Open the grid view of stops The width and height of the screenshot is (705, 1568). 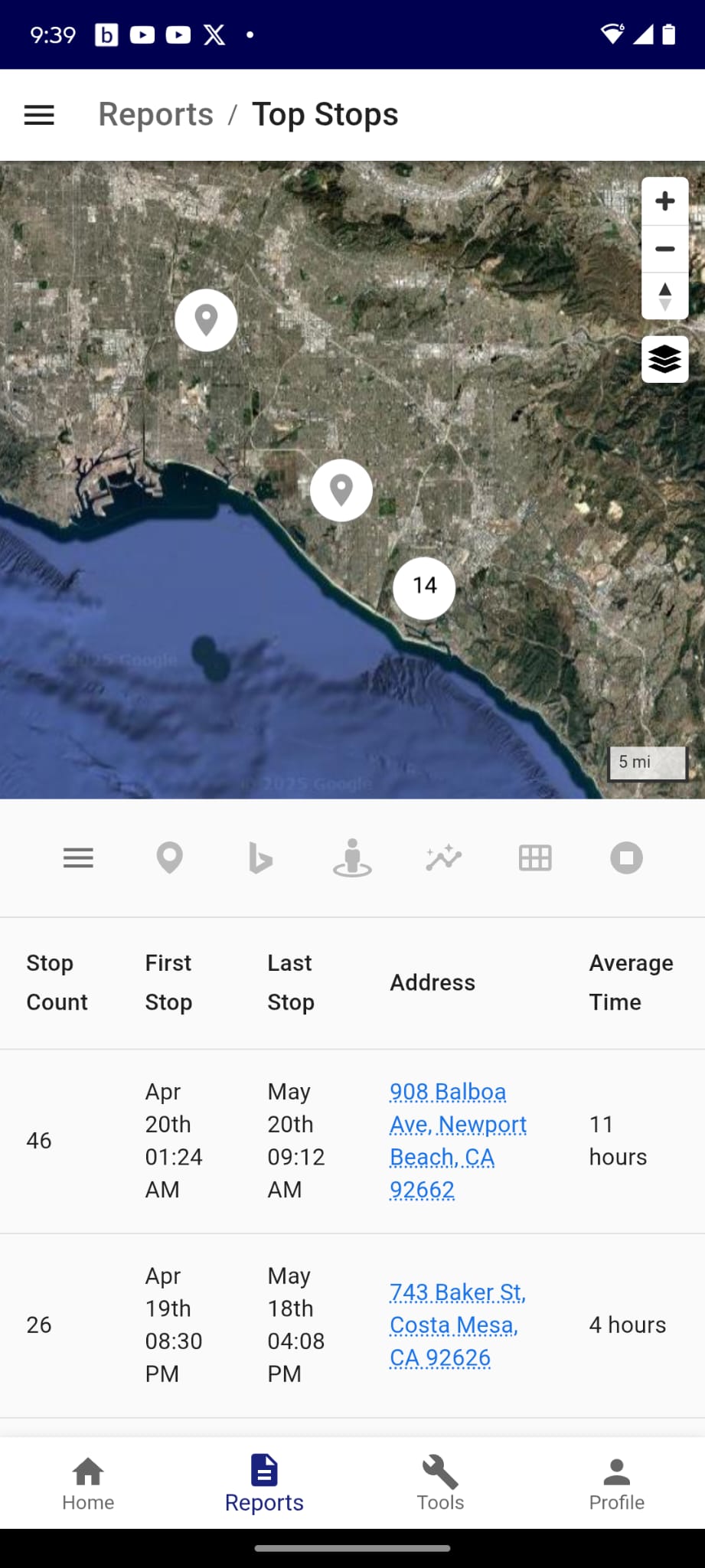pos(535,857)
